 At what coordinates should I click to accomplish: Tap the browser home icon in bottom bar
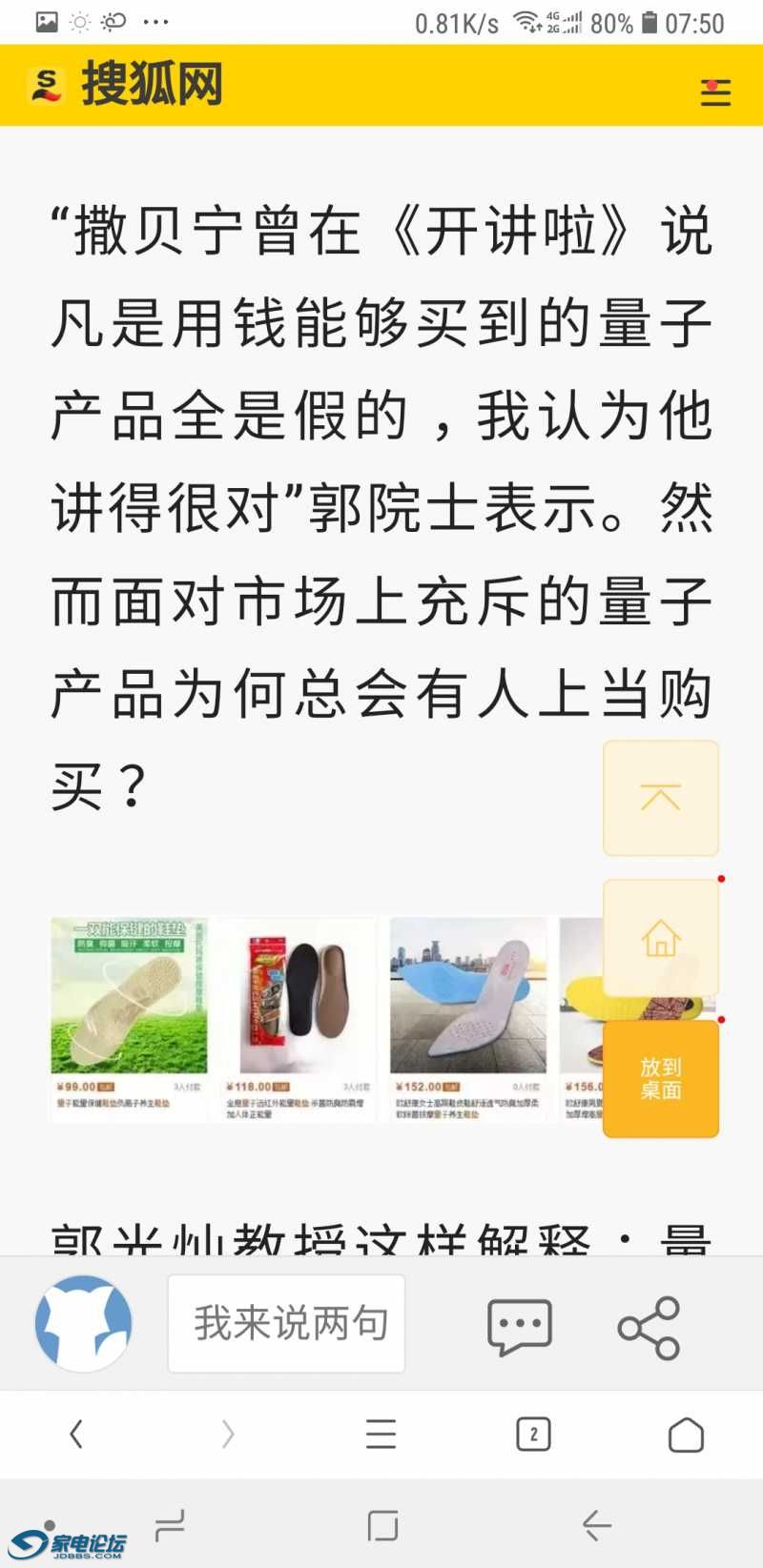coord(686,1433)
